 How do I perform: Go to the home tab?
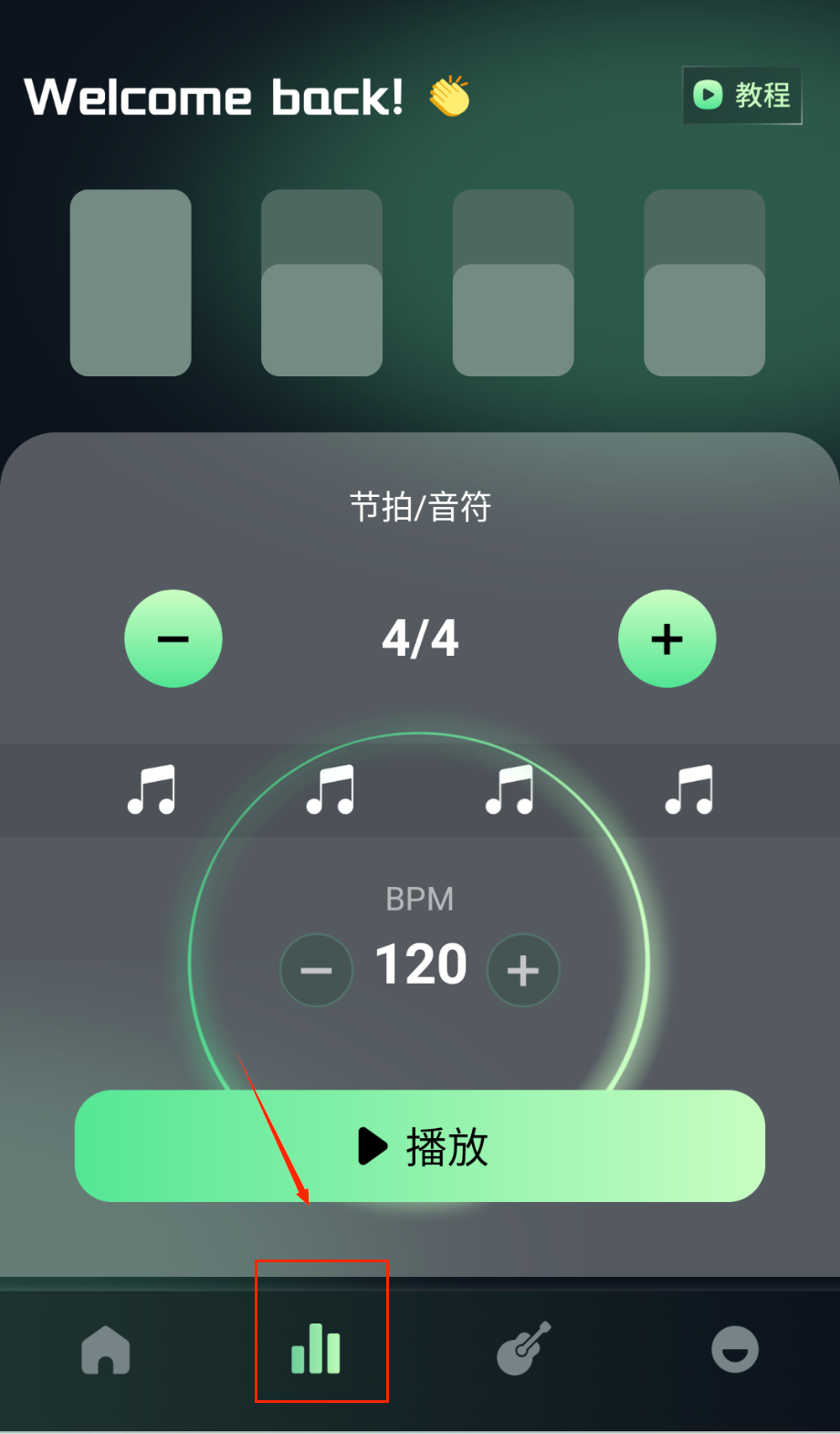click(106, 1349)
